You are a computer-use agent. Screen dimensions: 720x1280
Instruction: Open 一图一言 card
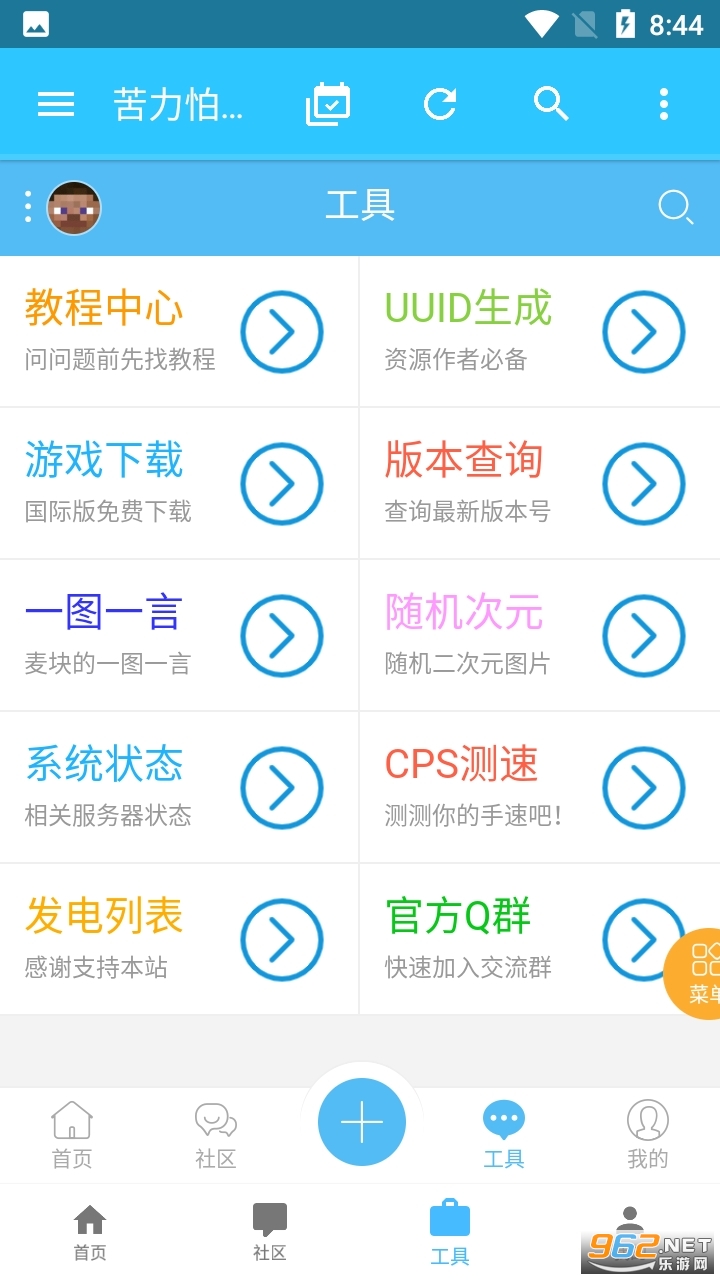pos(180,636)
